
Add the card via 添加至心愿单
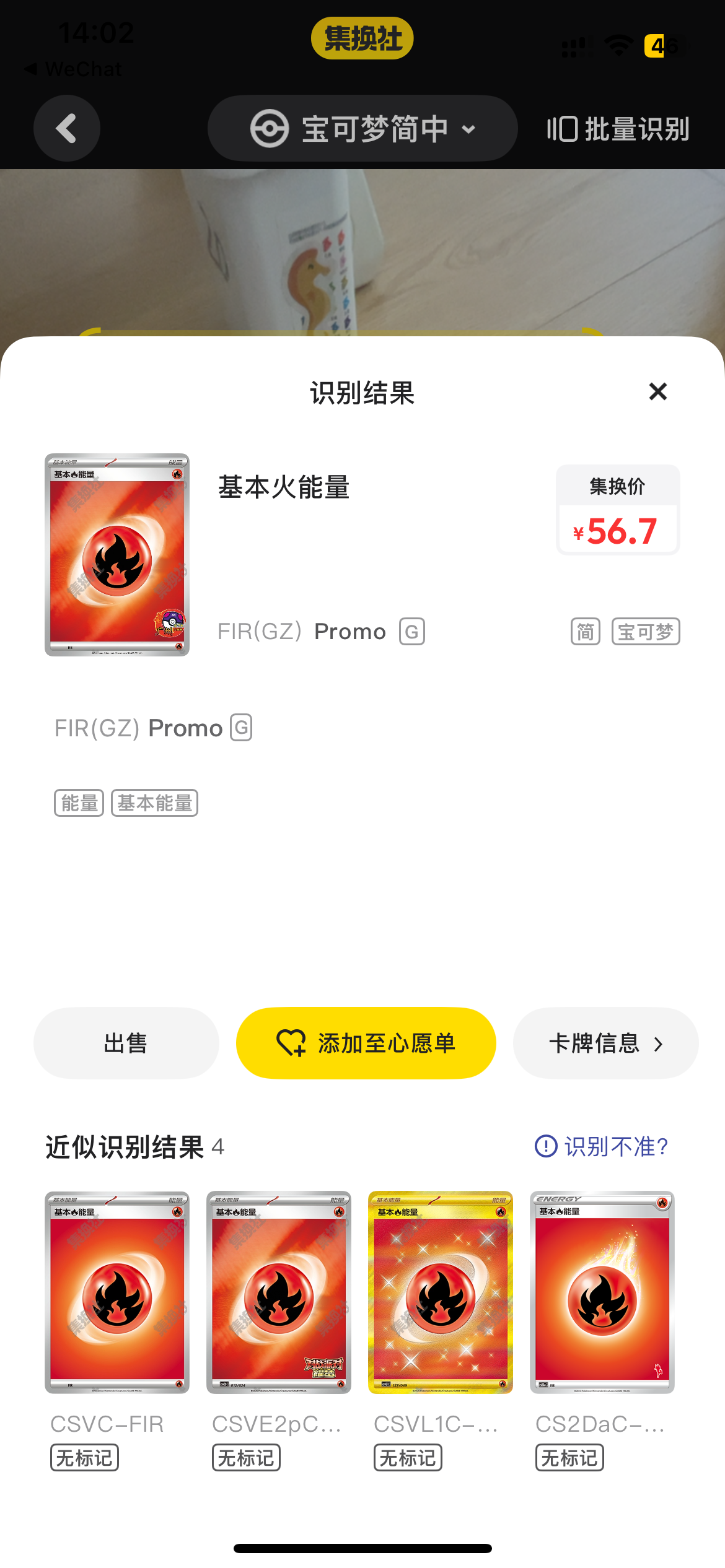point(366,1043)
